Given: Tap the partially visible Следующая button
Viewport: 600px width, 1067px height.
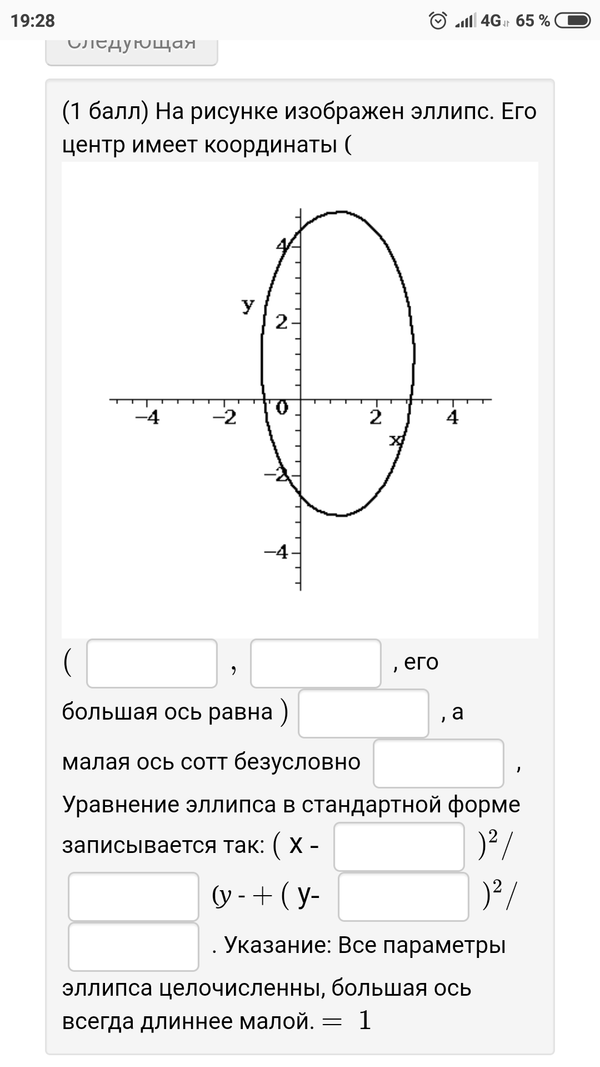Looking at the screenshot, I should click(x=131, y=48).
